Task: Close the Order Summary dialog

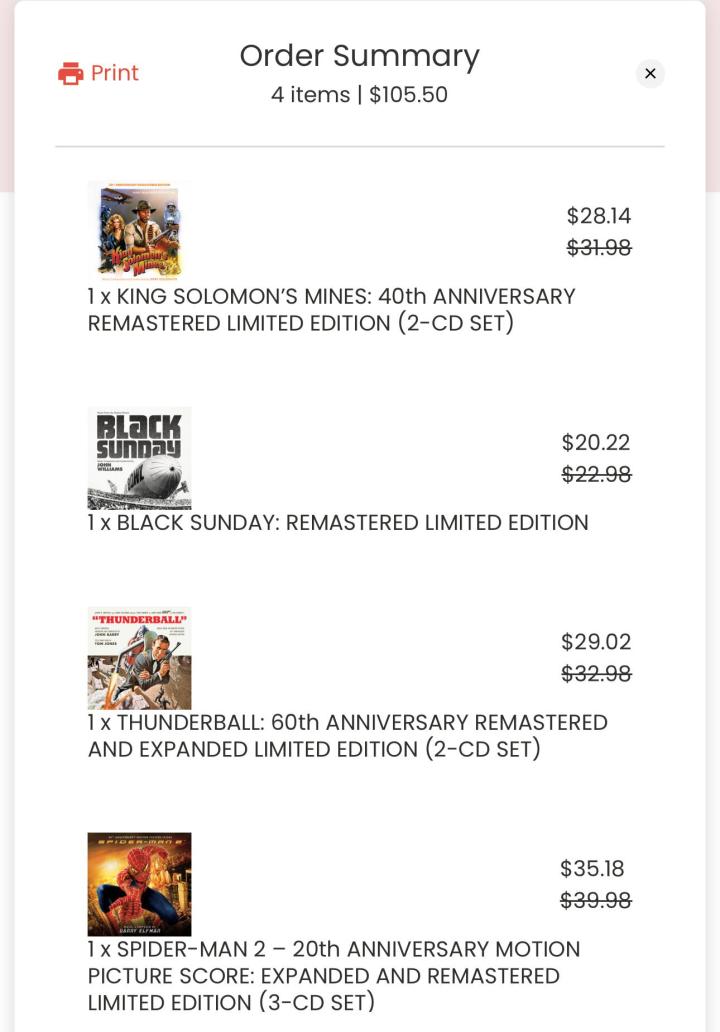Action: point(650,73)
